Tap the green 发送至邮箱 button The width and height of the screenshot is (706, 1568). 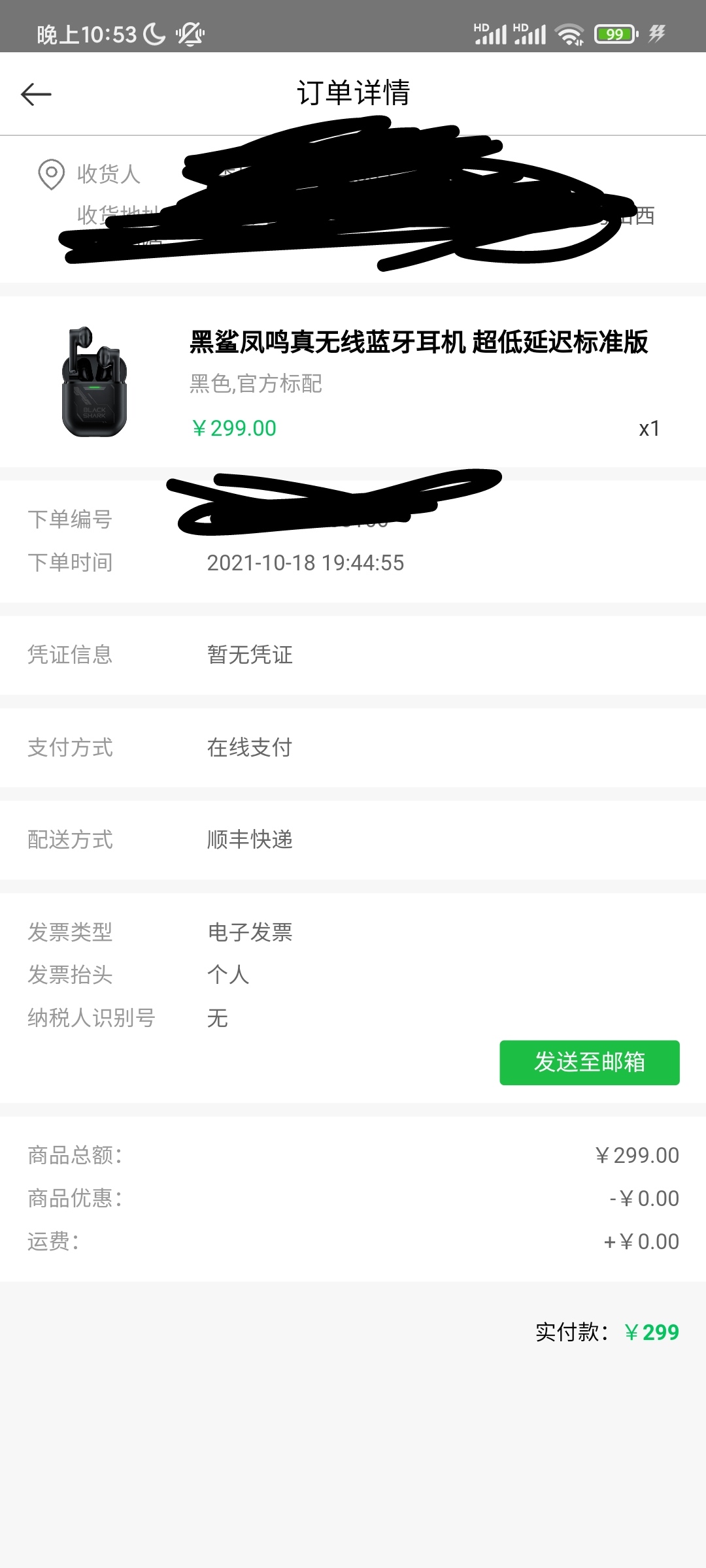click(x=590, y=1062)
